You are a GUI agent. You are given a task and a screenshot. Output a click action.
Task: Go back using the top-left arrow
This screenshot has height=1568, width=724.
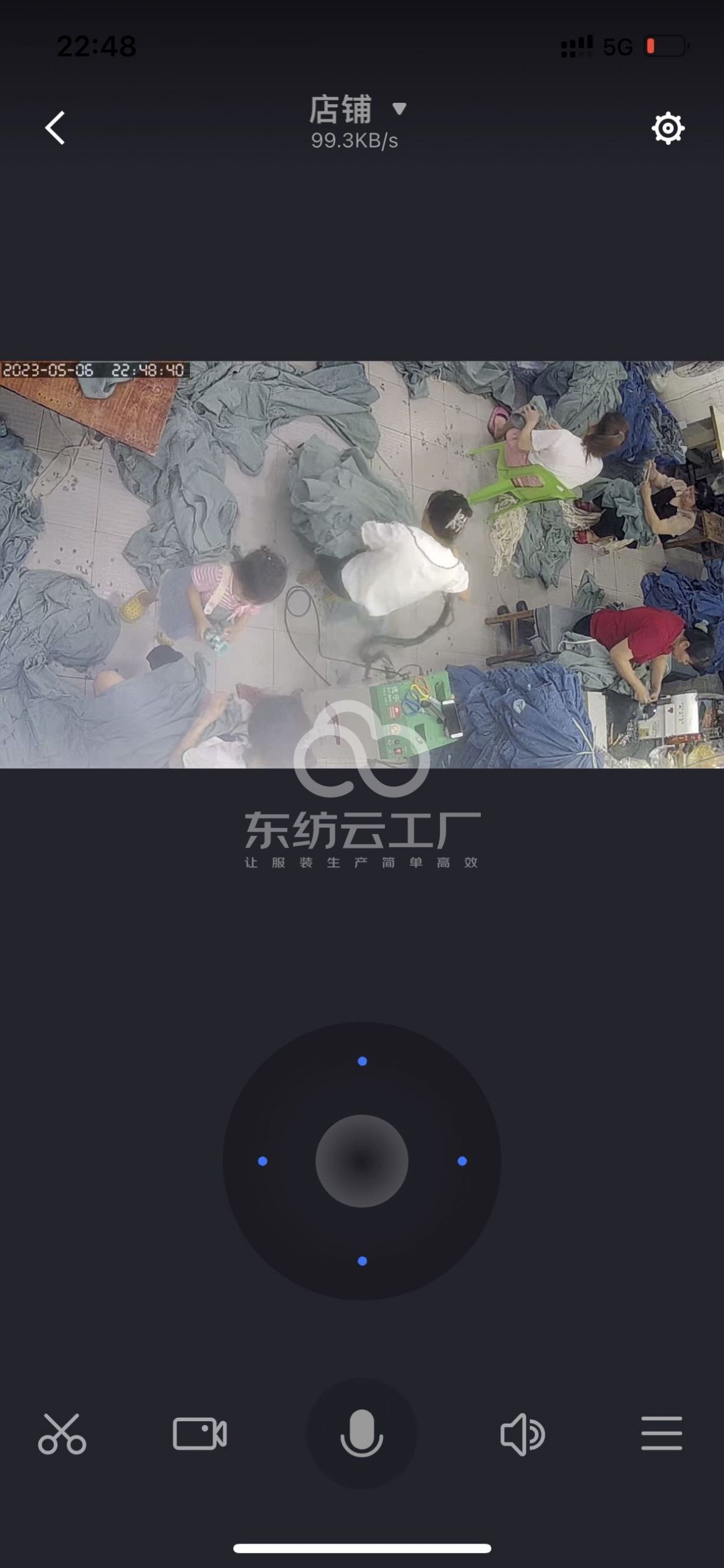click(x=55, y=128)
